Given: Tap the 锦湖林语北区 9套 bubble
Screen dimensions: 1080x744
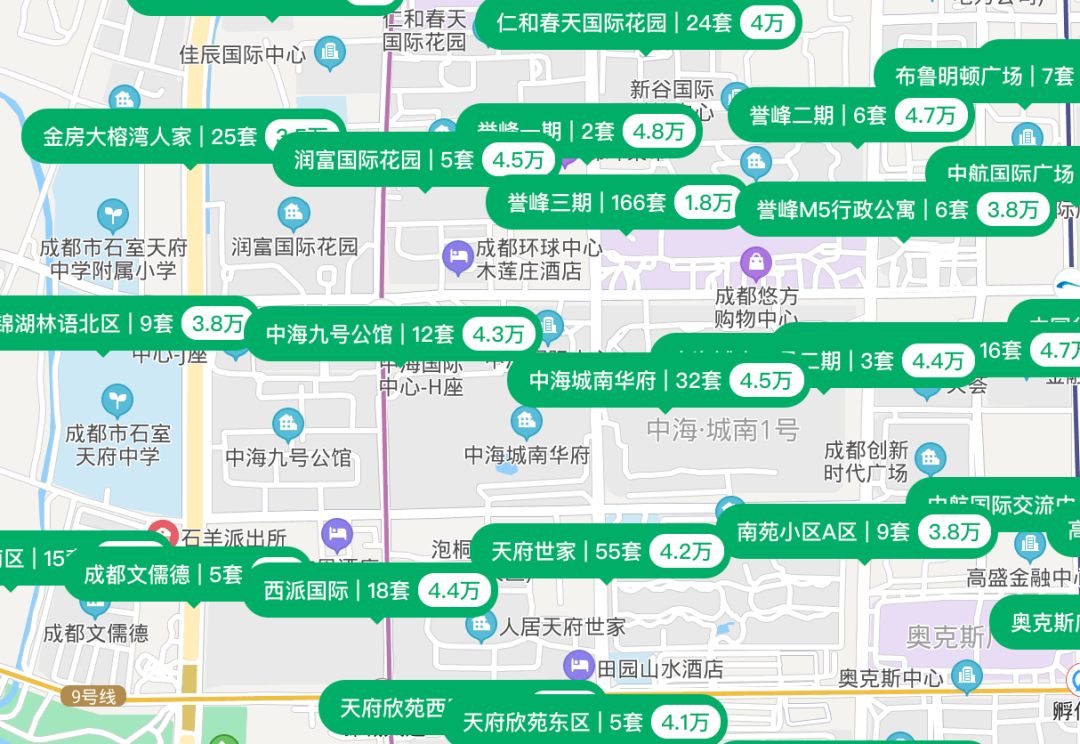Looking at the screenshot, I should click(124, 324).
